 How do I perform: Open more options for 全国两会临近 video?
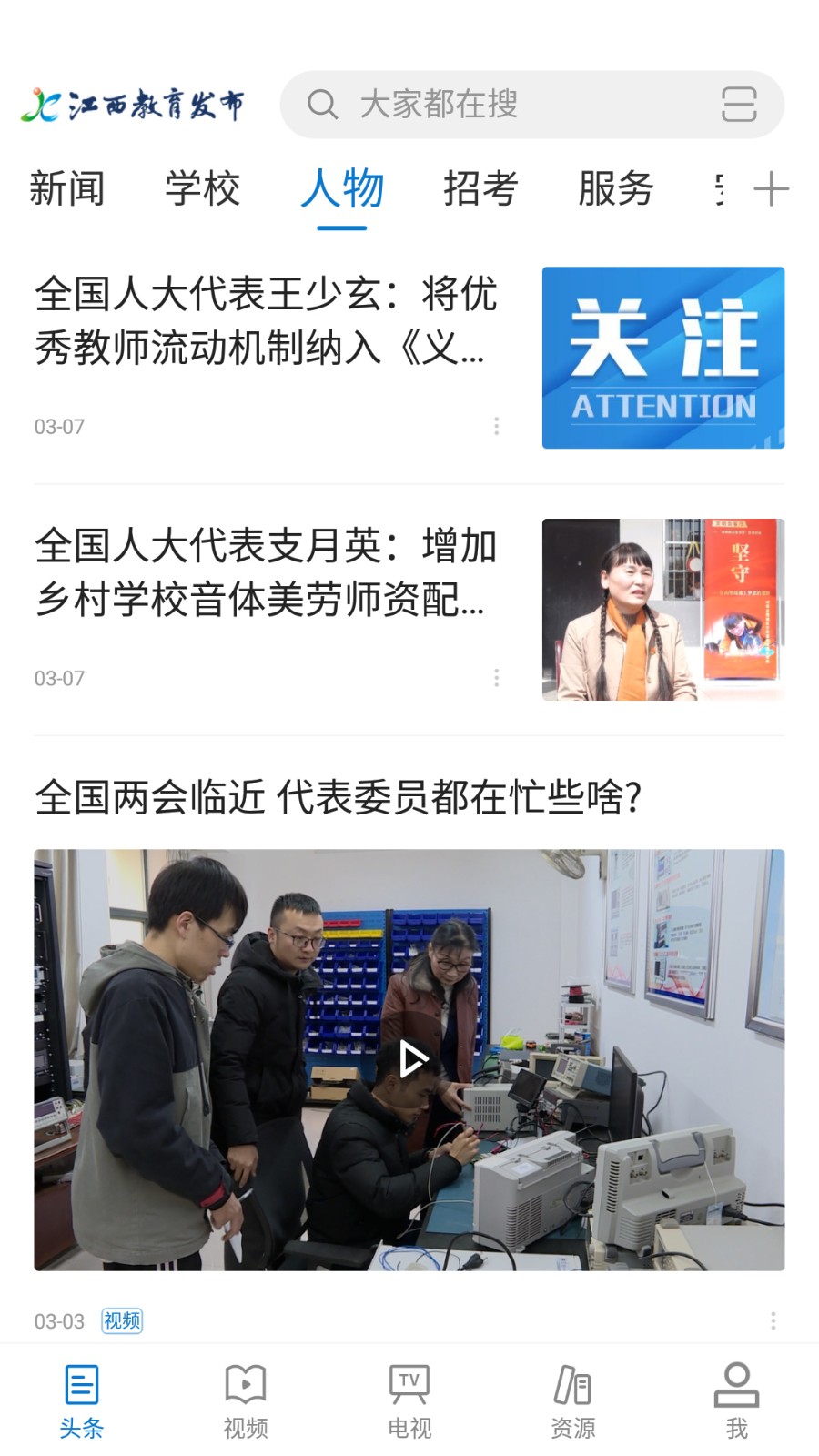pyautogui.click(x=773, y=1320)
